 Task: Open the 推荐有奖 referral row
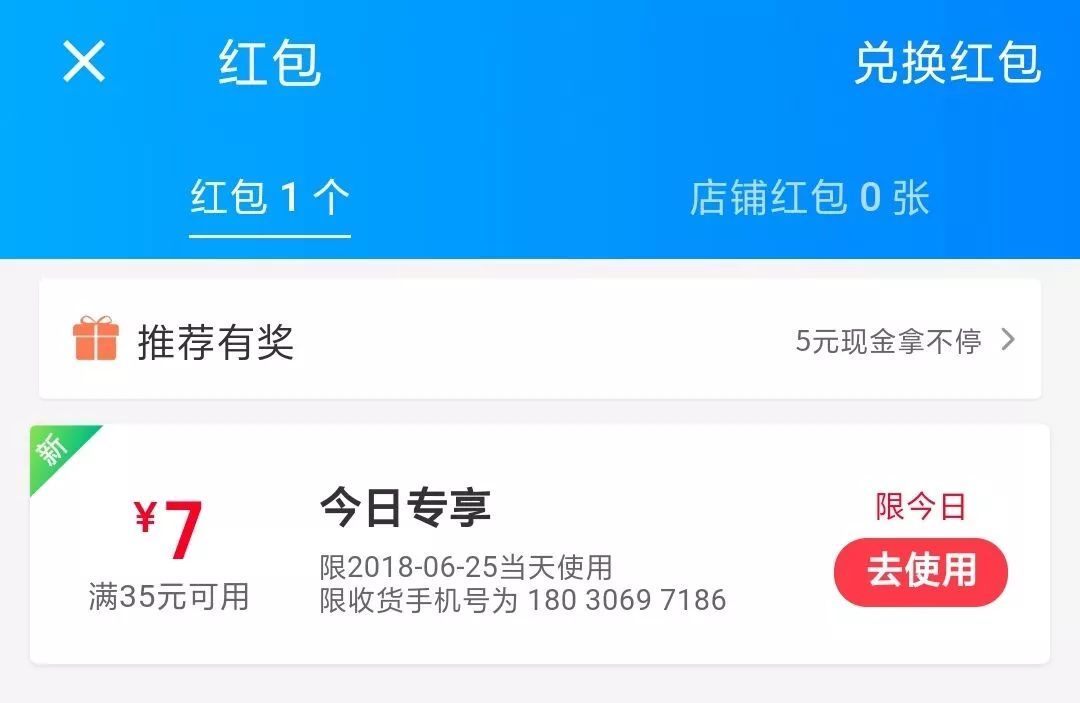(540, 340)
